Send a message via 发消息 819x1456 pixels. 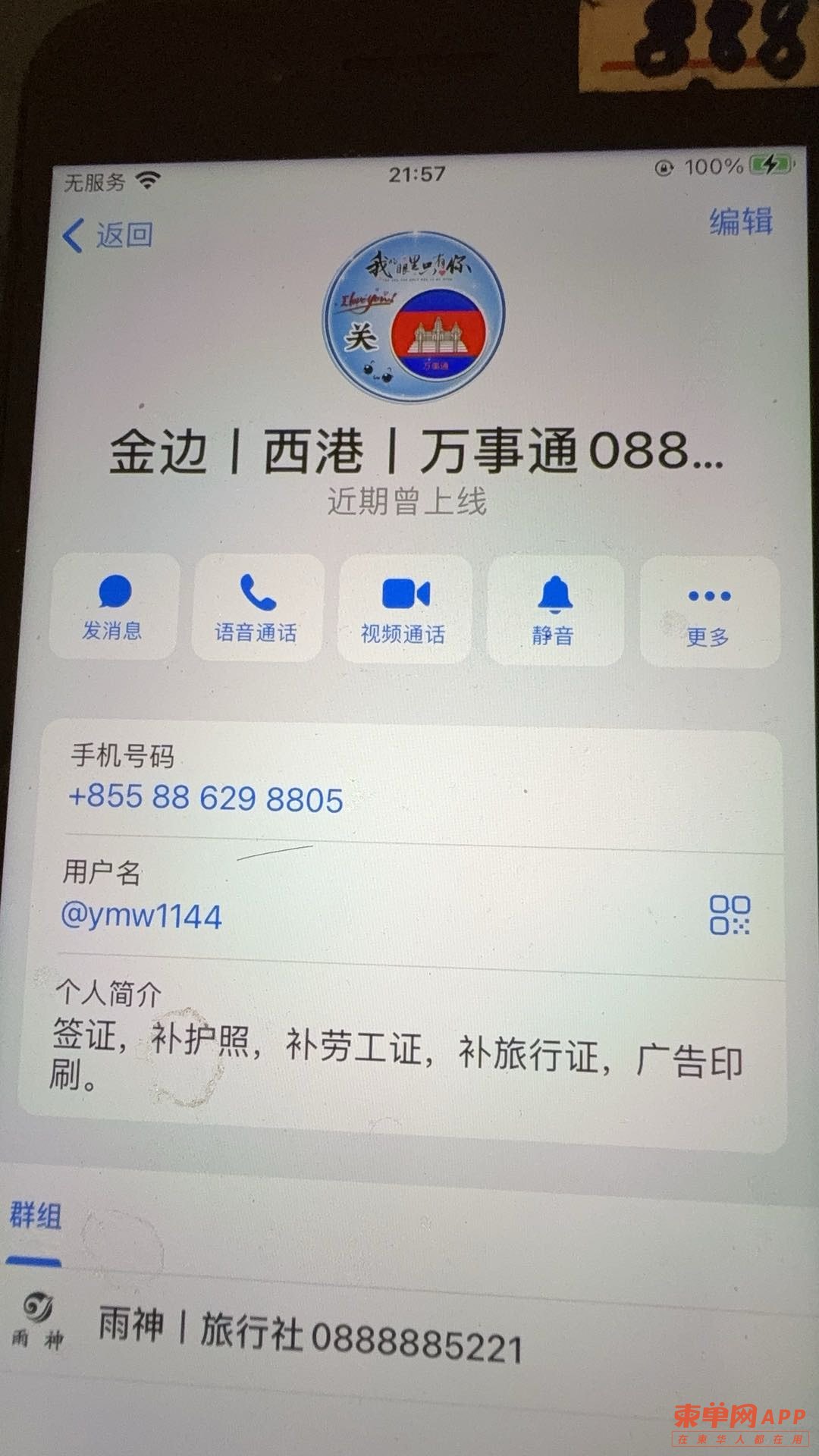115,607
